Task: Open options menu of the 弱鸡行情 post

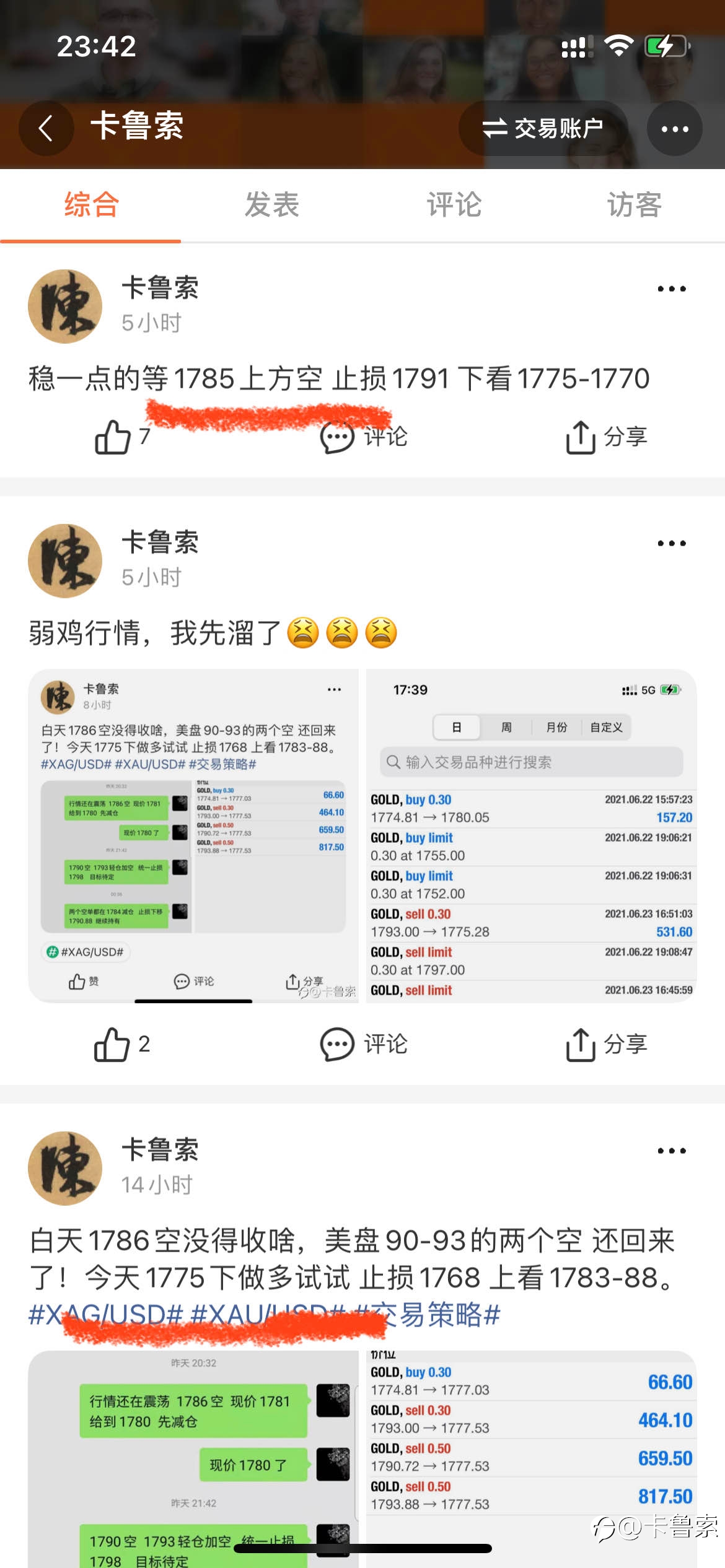Action: pyautogui.click(x=672, y=544)
